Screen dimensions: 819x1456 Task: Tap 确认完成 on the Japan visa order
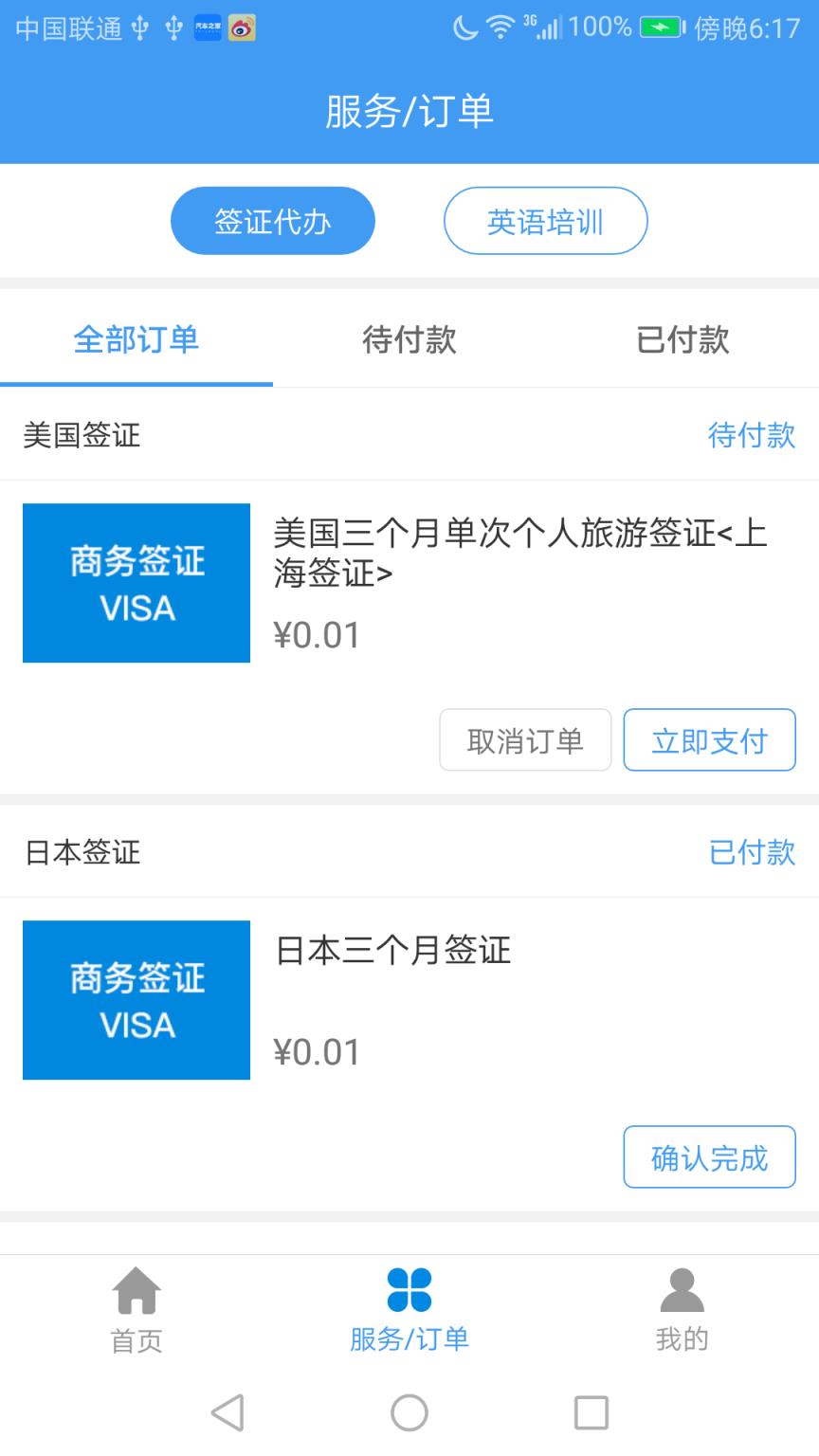click(709, 1157)
